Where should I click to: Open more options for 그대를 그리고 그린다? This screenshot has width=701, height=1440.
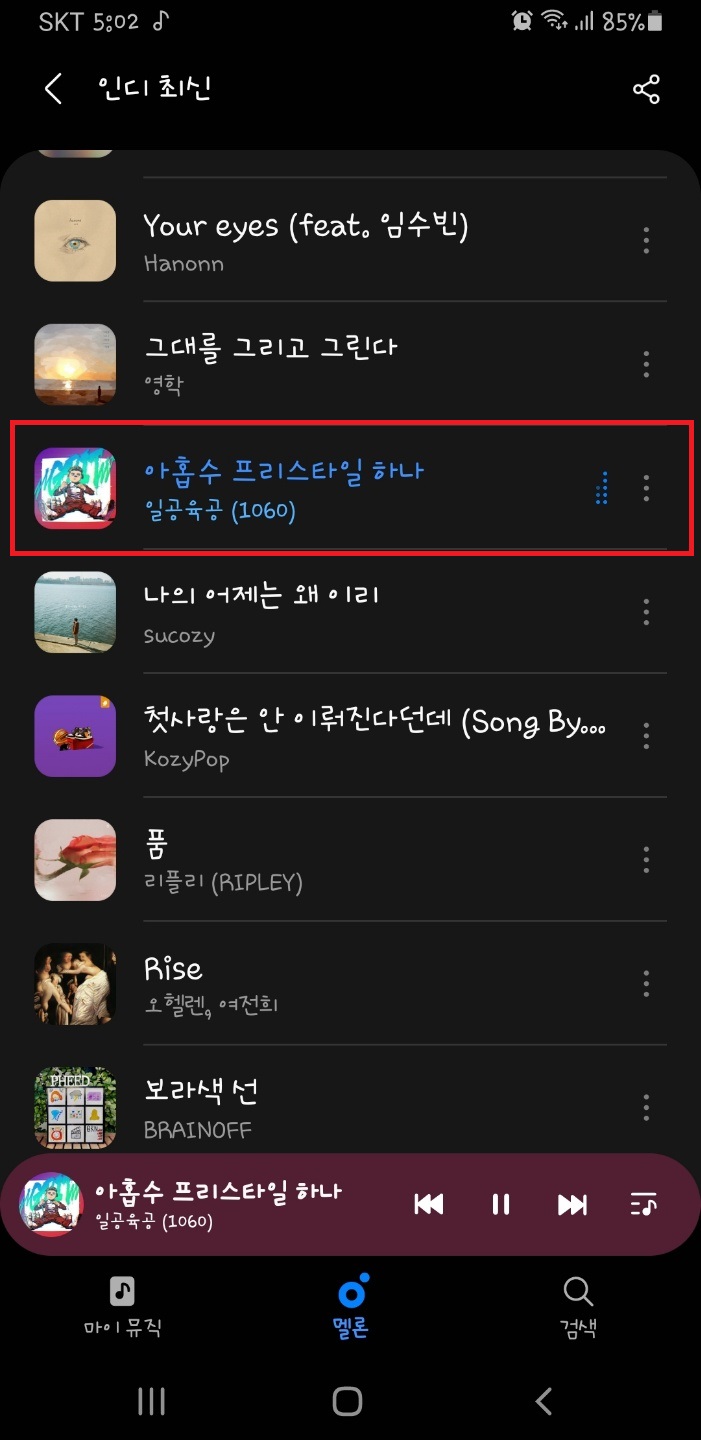pos(647,364)
